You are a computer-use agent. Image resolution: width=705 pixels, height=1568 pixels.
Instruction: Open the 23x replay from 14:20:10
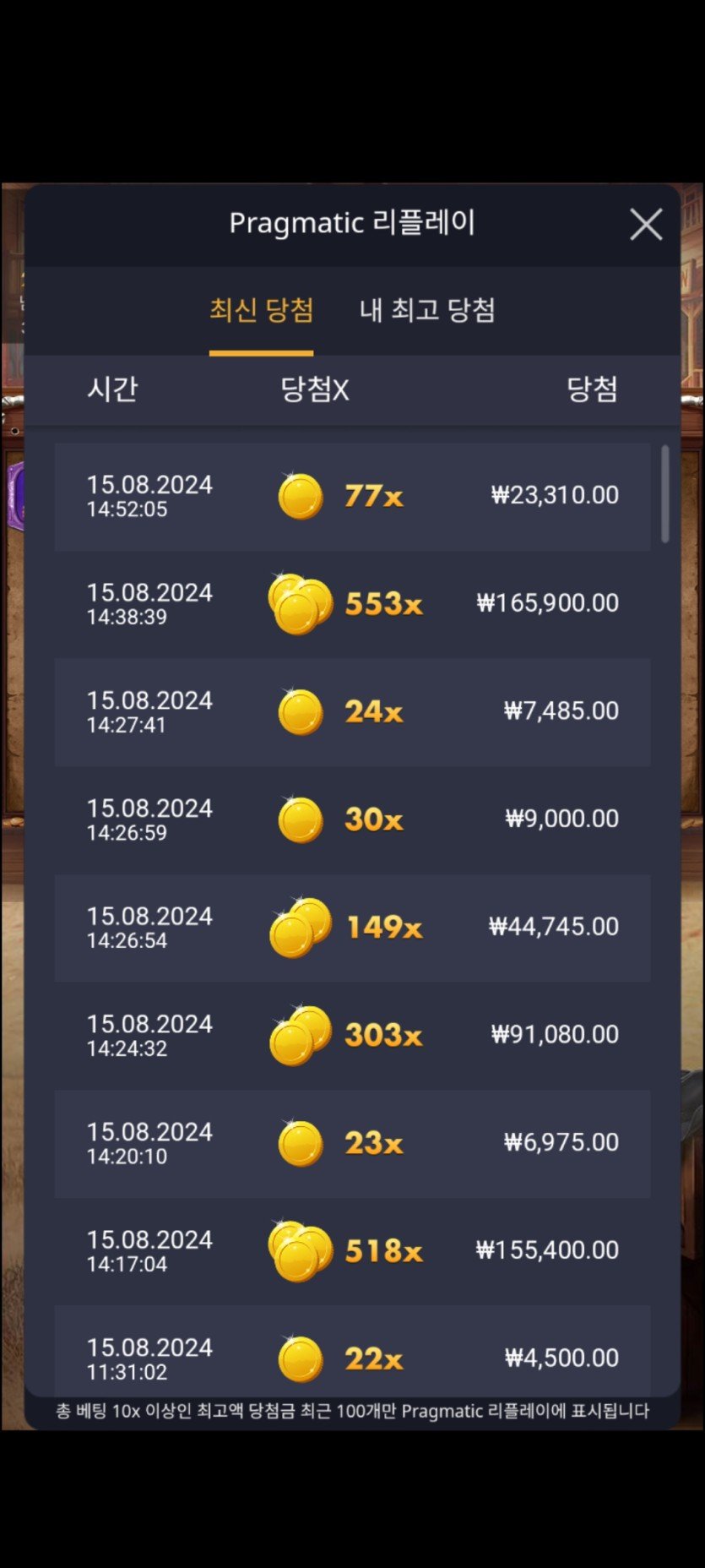pos(352,1143)
